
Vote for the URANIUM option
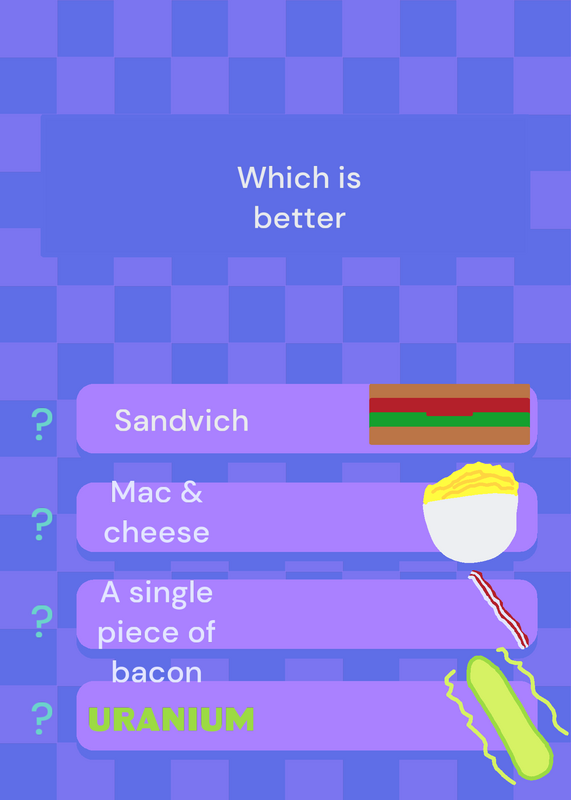[307, 715]
